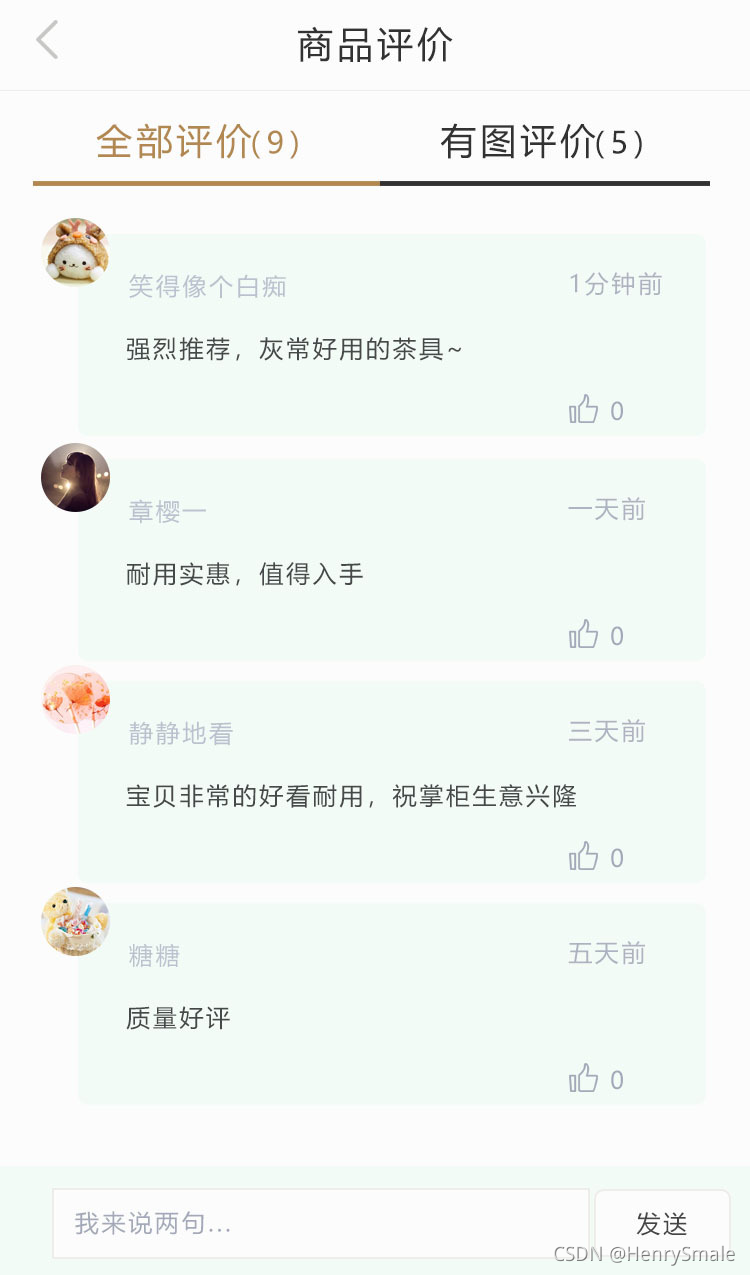Tap 章樱一's circular avatar image
Image resolution: width=750 pixels, height=1275 pixels.
75,477
